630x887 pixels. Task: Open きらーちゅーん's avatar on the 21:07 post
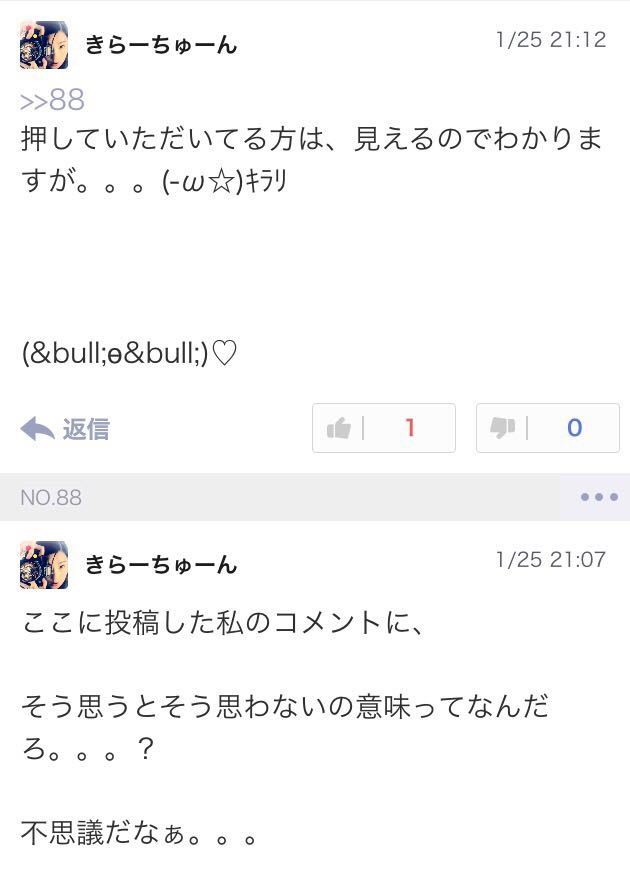(44, 565)
